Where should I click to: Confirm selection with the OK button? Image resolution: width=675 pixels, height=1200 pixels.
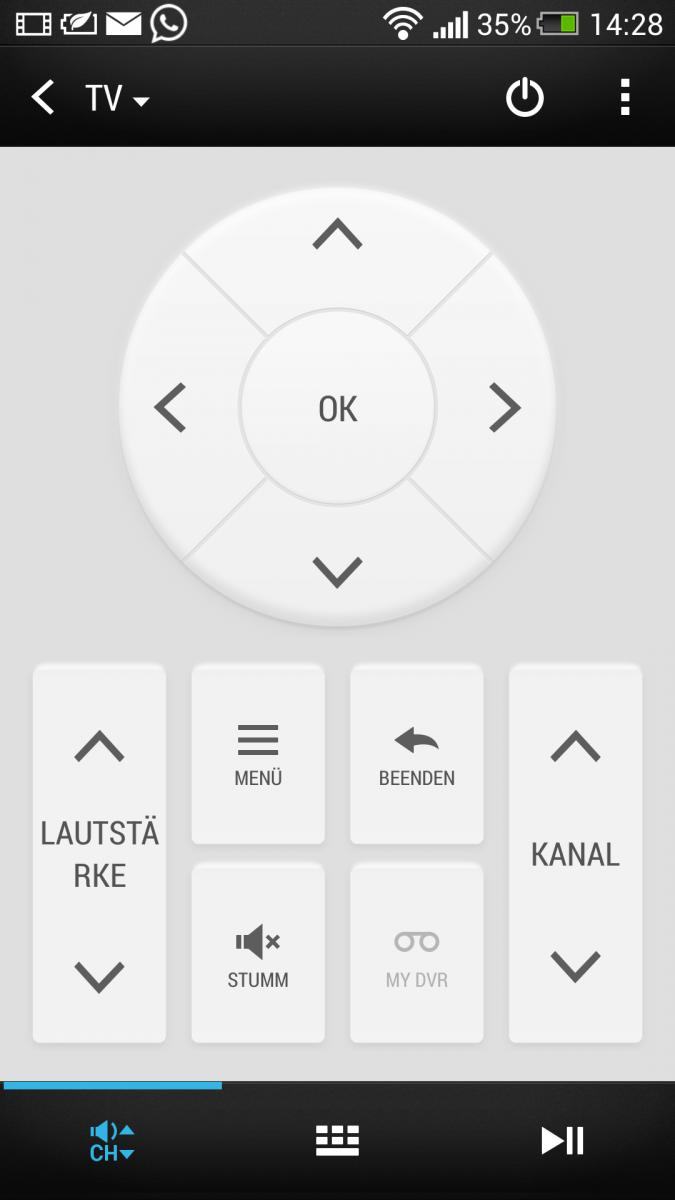click(x=337, y=408)
